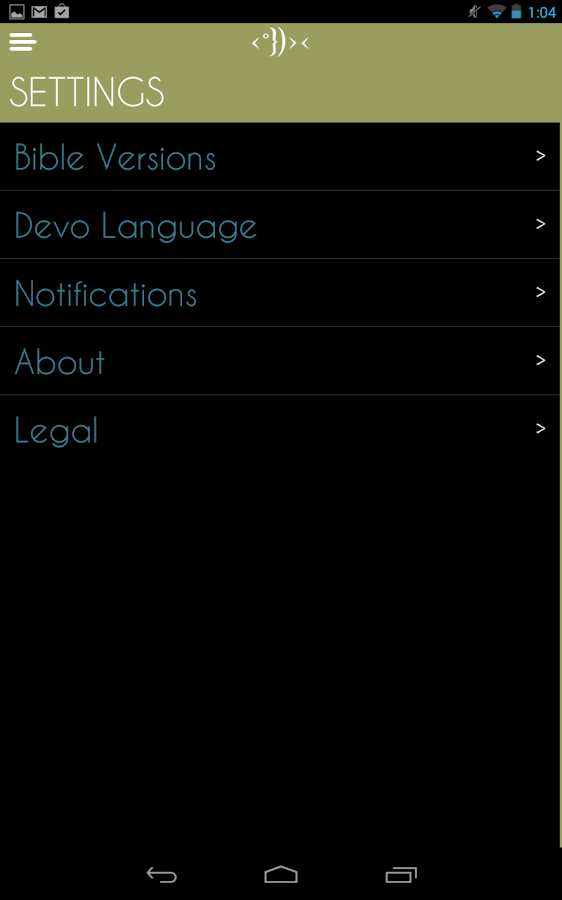This screenshot has width=562, height=900.
Task: Select the Devo Language row
Action: pos(280,224)
